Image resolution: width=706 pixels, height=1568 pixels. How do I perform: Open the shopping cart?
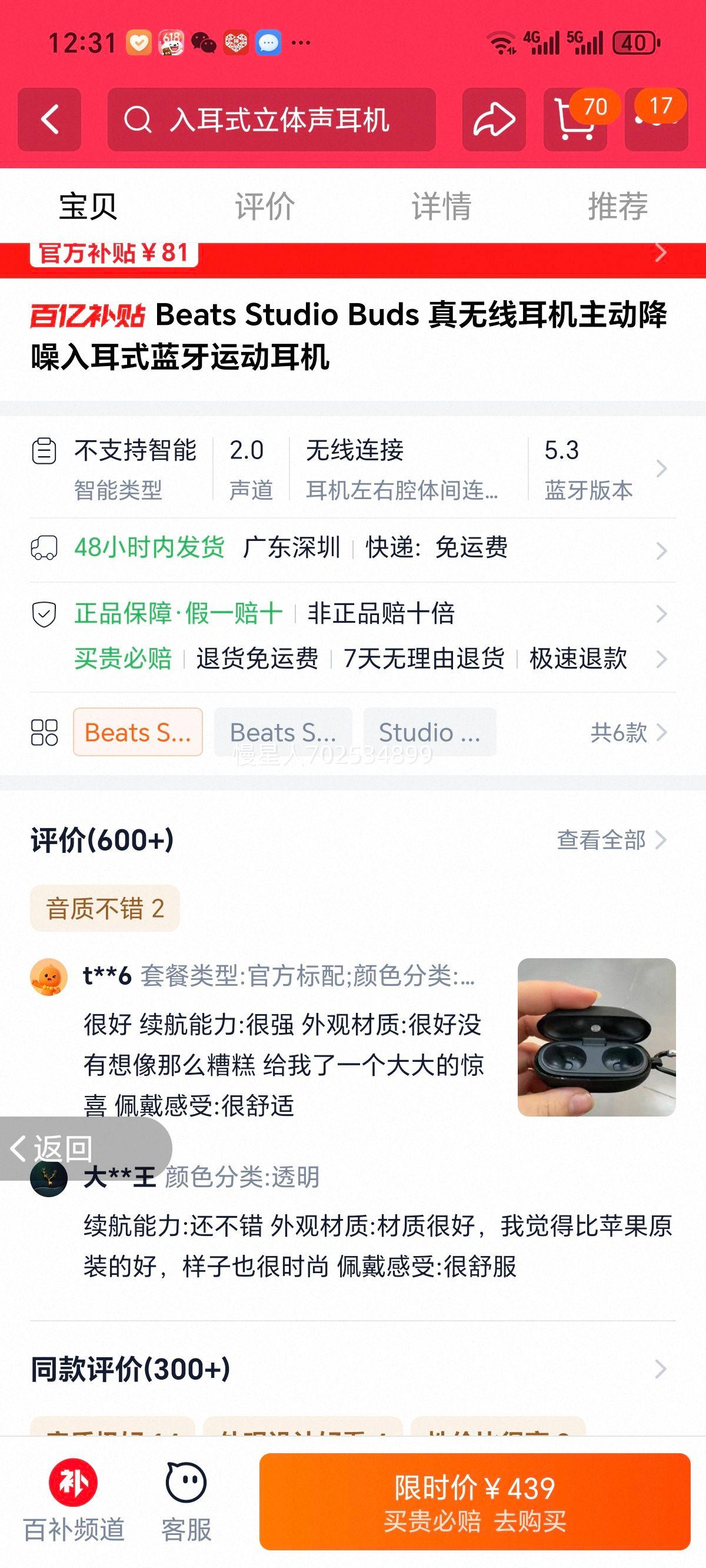click(574, 121)
